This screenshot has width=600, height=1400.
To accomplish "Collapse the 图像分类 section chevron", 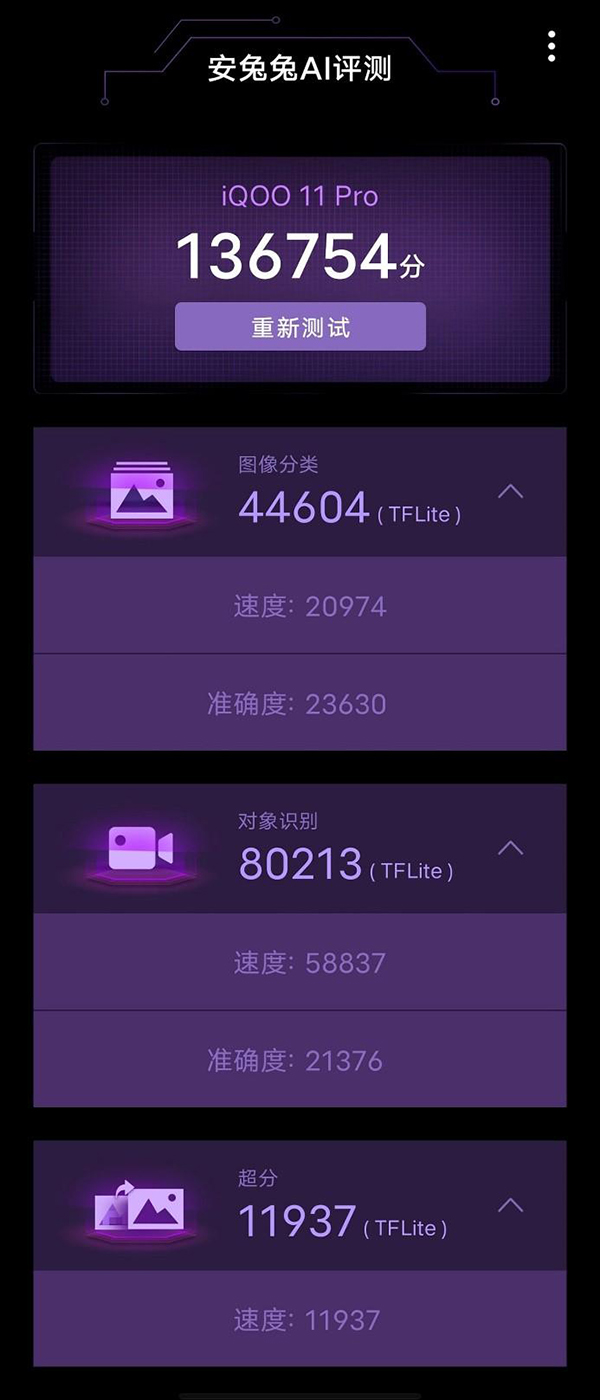I will (510, 491).
